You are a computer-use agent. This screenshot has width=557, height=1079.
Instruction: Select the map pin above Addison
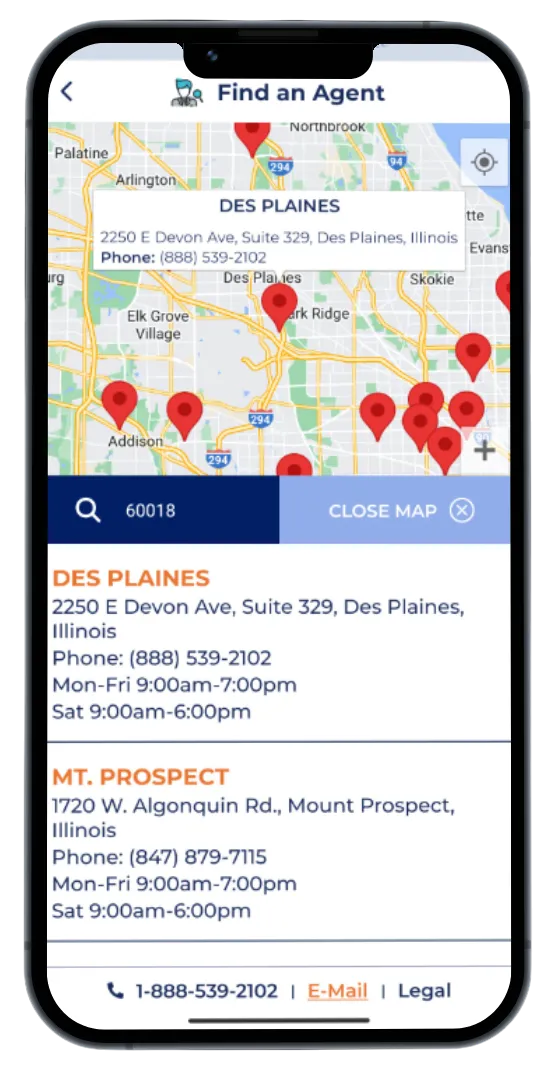tap(120, 405)
